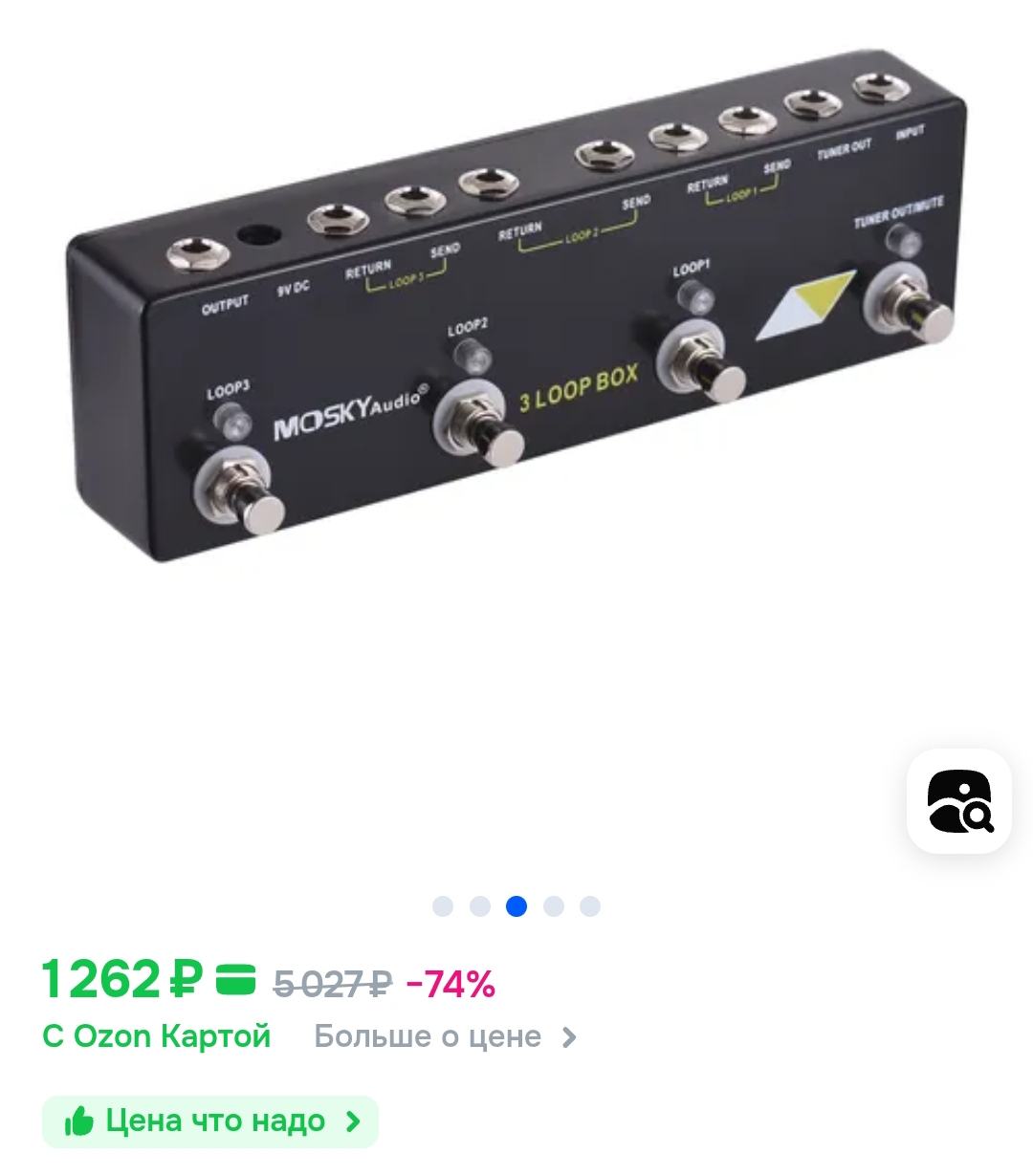Open "Больше о цене" price details
The width and height of the screenshot is (1033, 1176).
tap(446, 1036)
